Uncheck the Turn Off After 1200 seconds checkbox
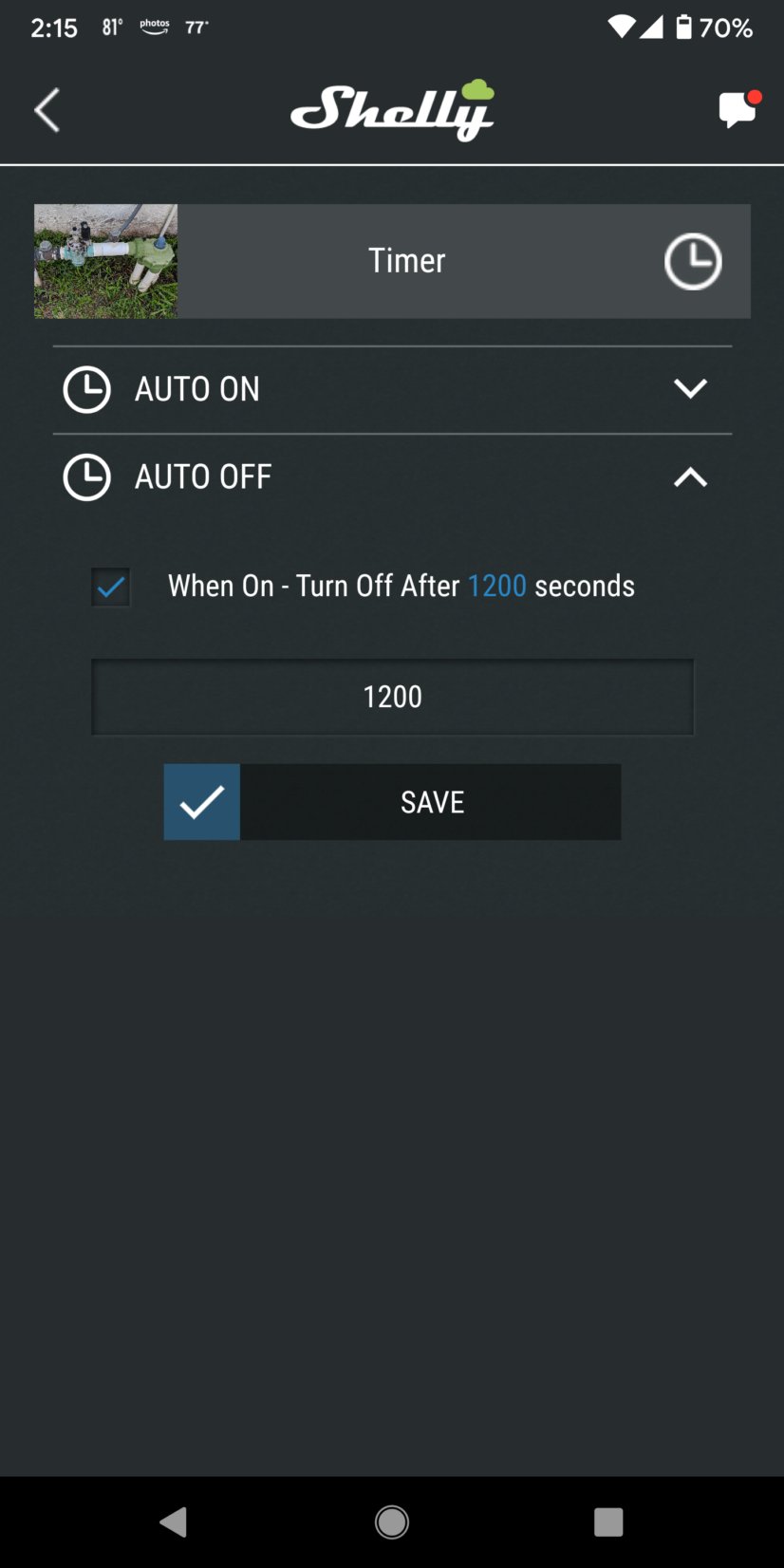This screenshot has width=784, height=1568. coord(111,587)
